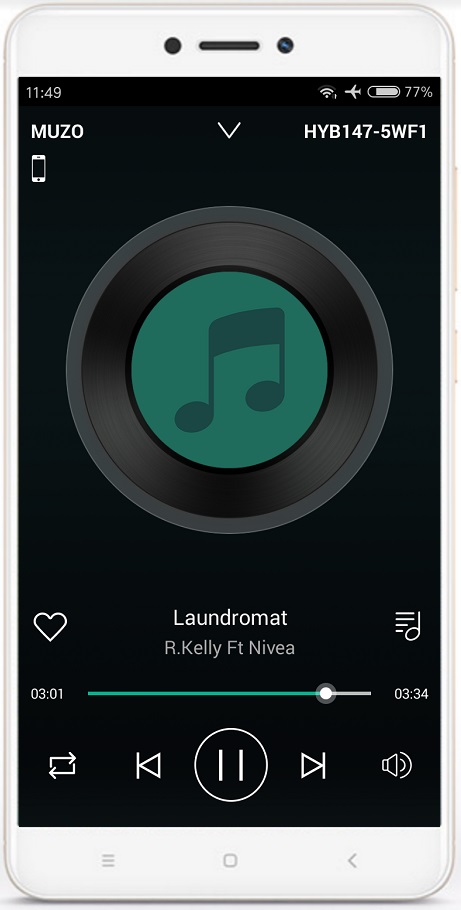The image size is (461, 910).
Task: Collapse the player with the down chevron
Action: (x=229, y=131)
